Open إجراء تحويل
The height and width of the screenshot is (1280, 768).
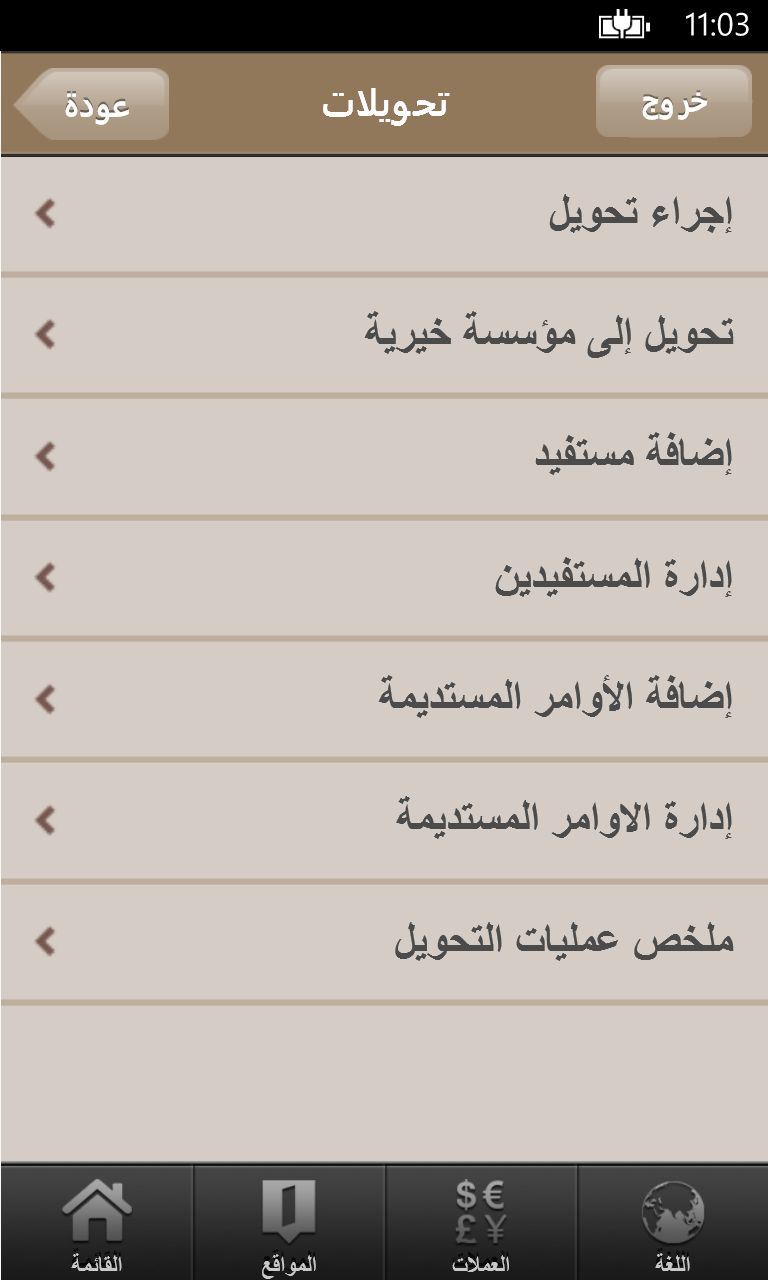click(x=384, y=214)
